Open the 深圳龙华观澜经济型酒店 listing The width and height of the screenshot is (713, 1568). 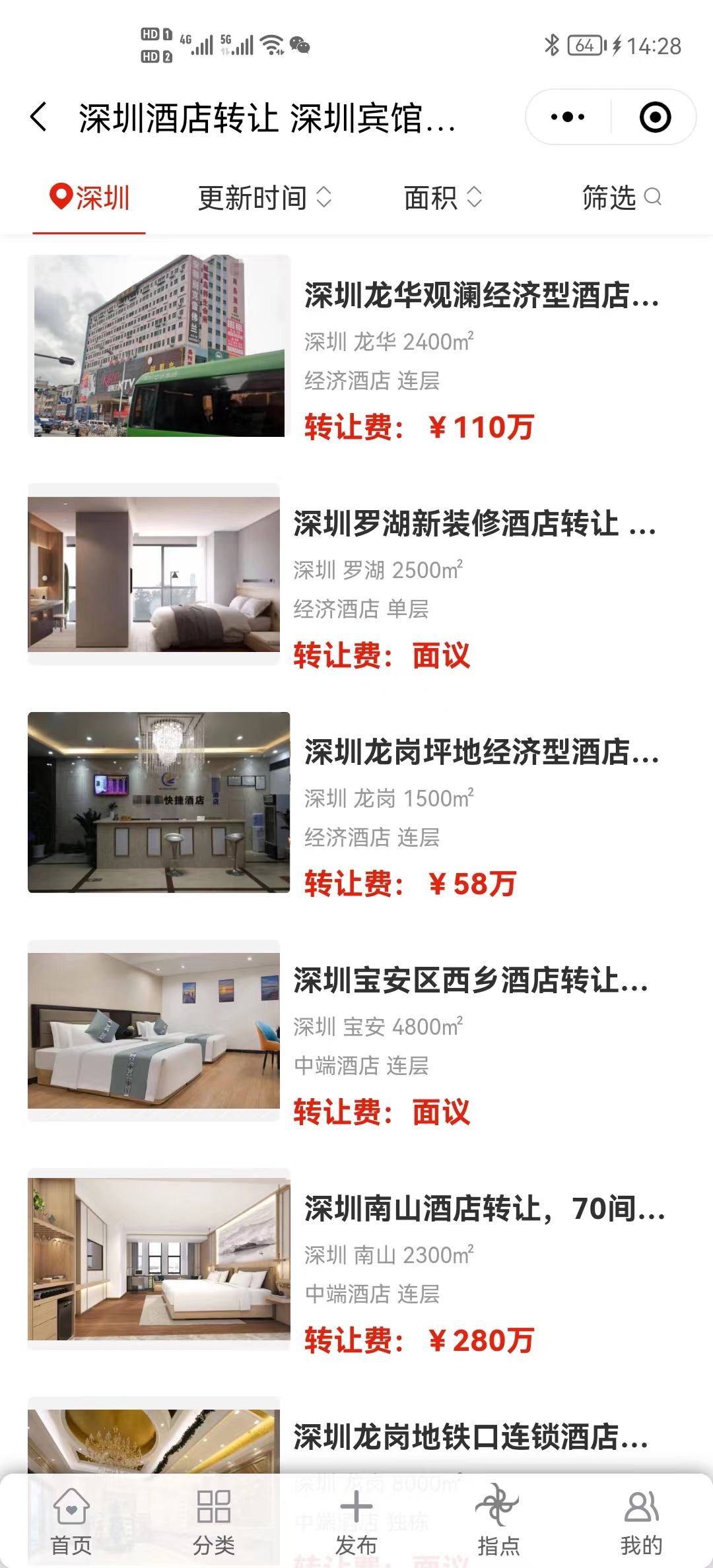[481, 295]
